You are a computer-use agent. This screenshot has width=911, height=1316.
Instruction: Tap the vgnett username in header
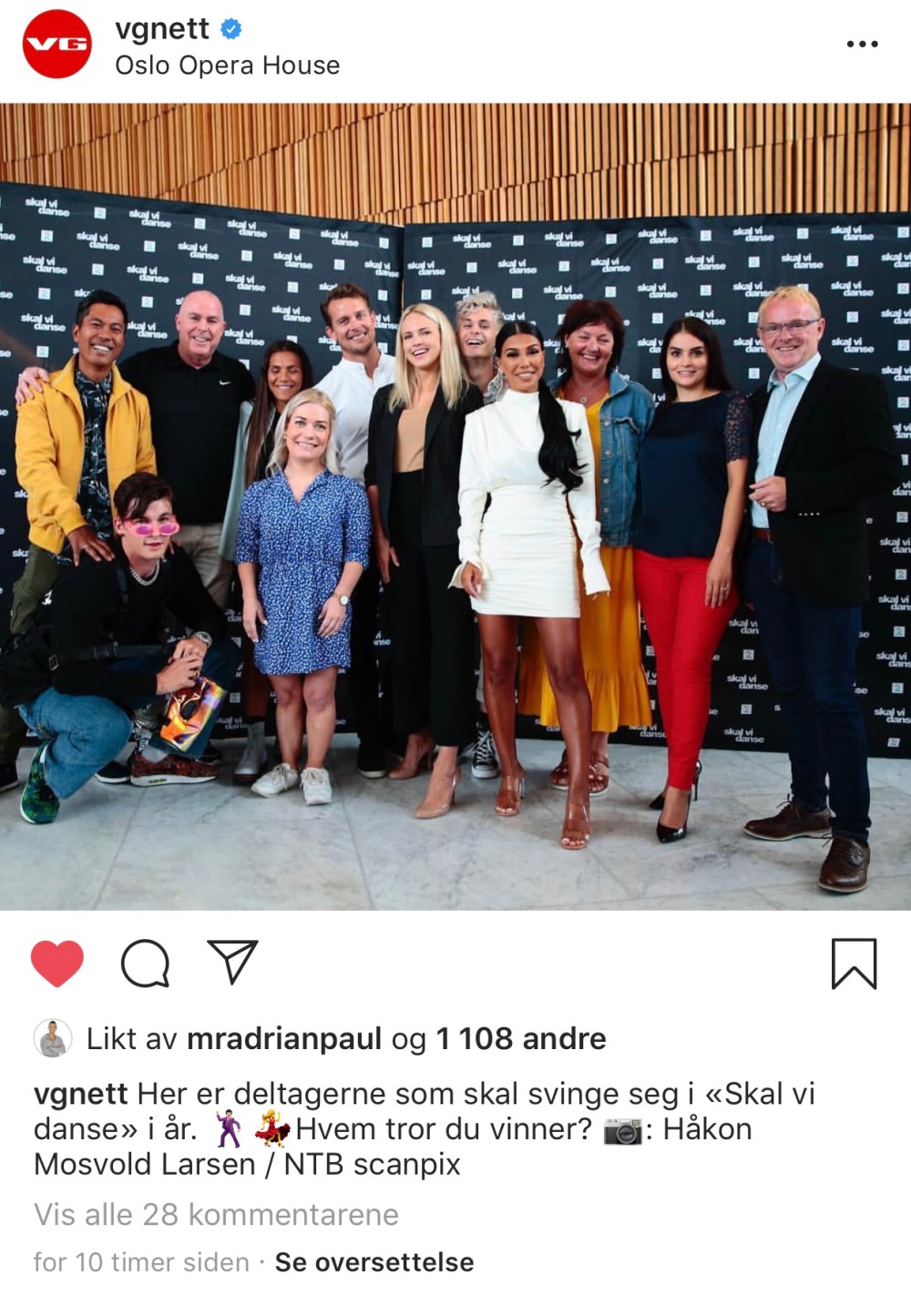pyautogui.click(x=162, y=29)
